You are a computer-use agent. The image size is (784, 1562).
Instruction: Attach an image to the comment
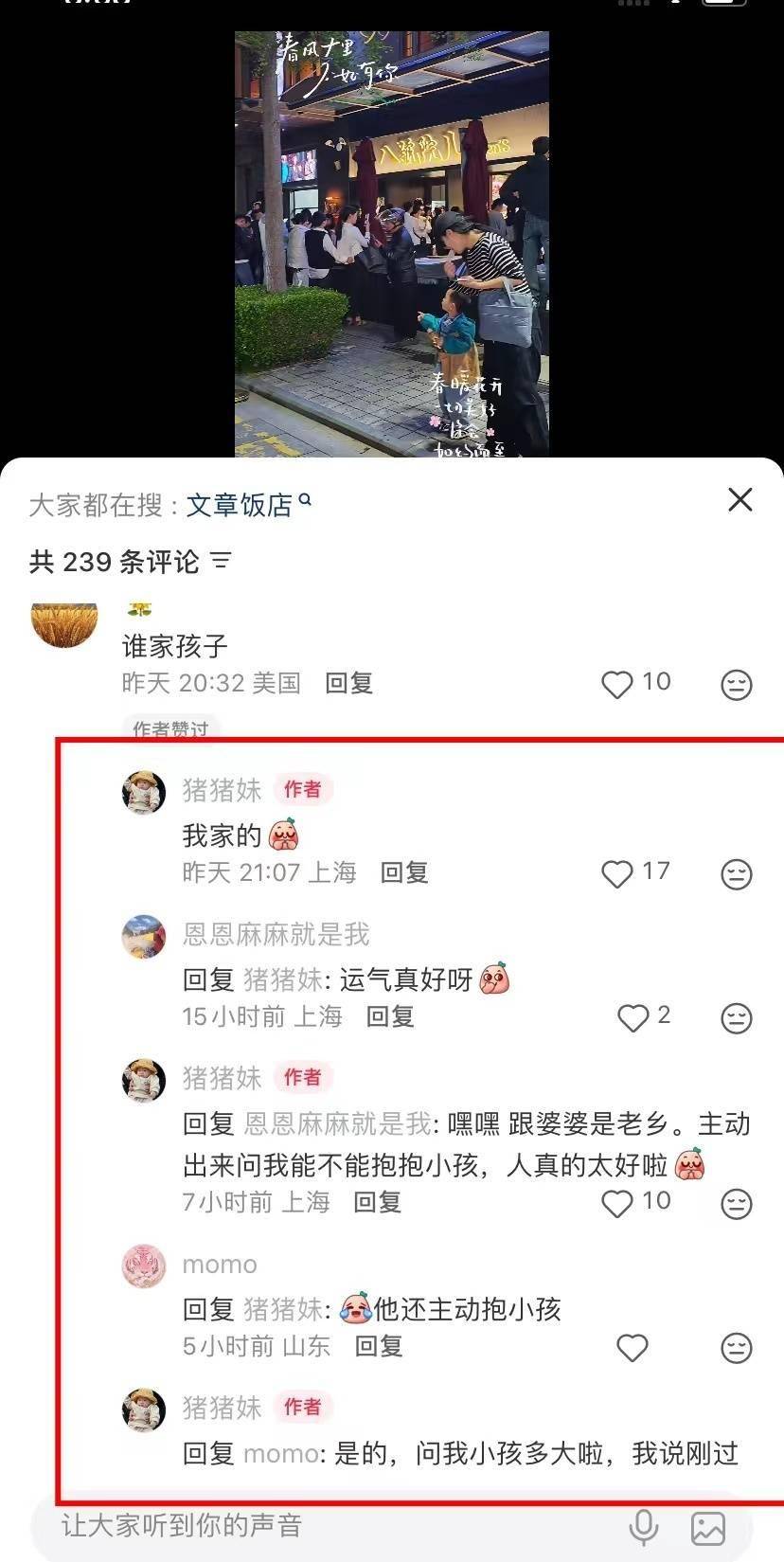coord(708,1528)
